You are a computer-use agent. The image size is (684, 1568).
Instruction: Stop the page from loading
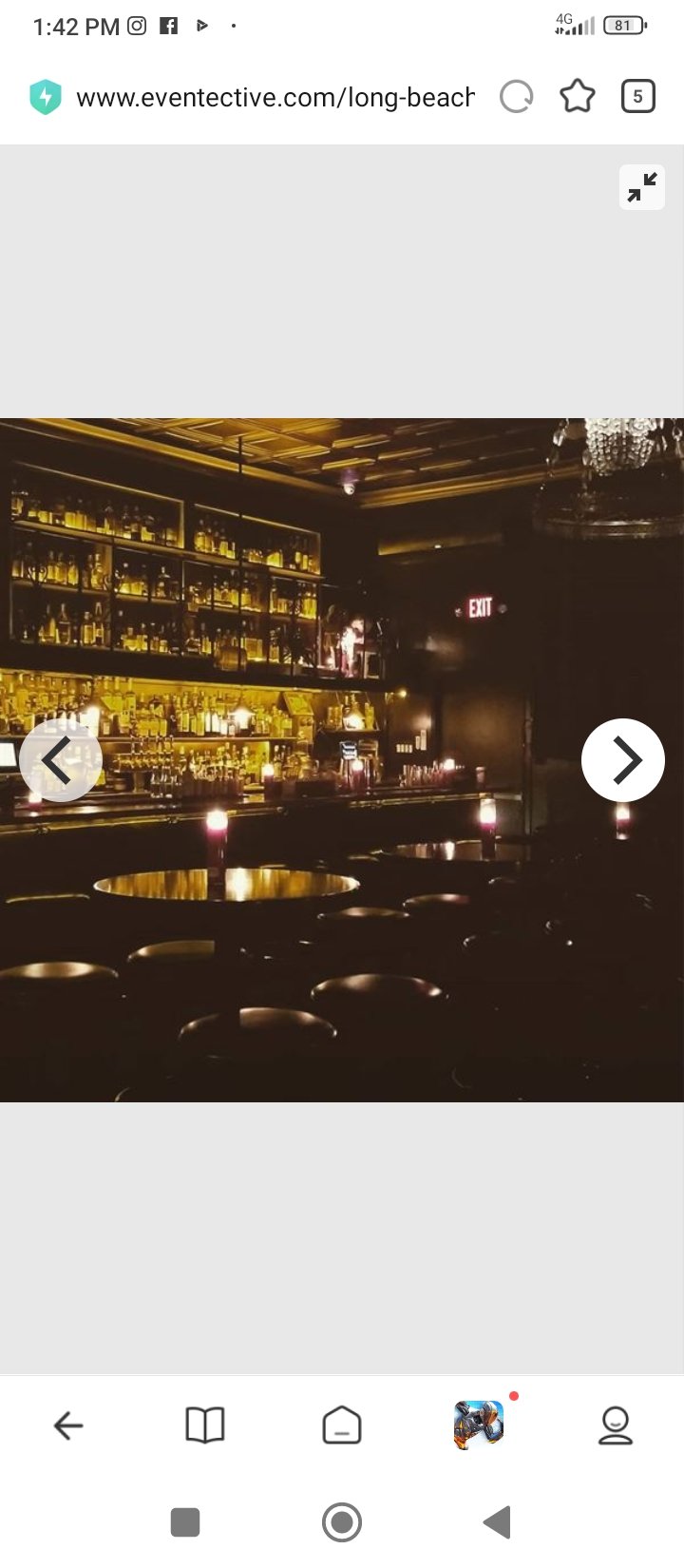pos(517,97)
